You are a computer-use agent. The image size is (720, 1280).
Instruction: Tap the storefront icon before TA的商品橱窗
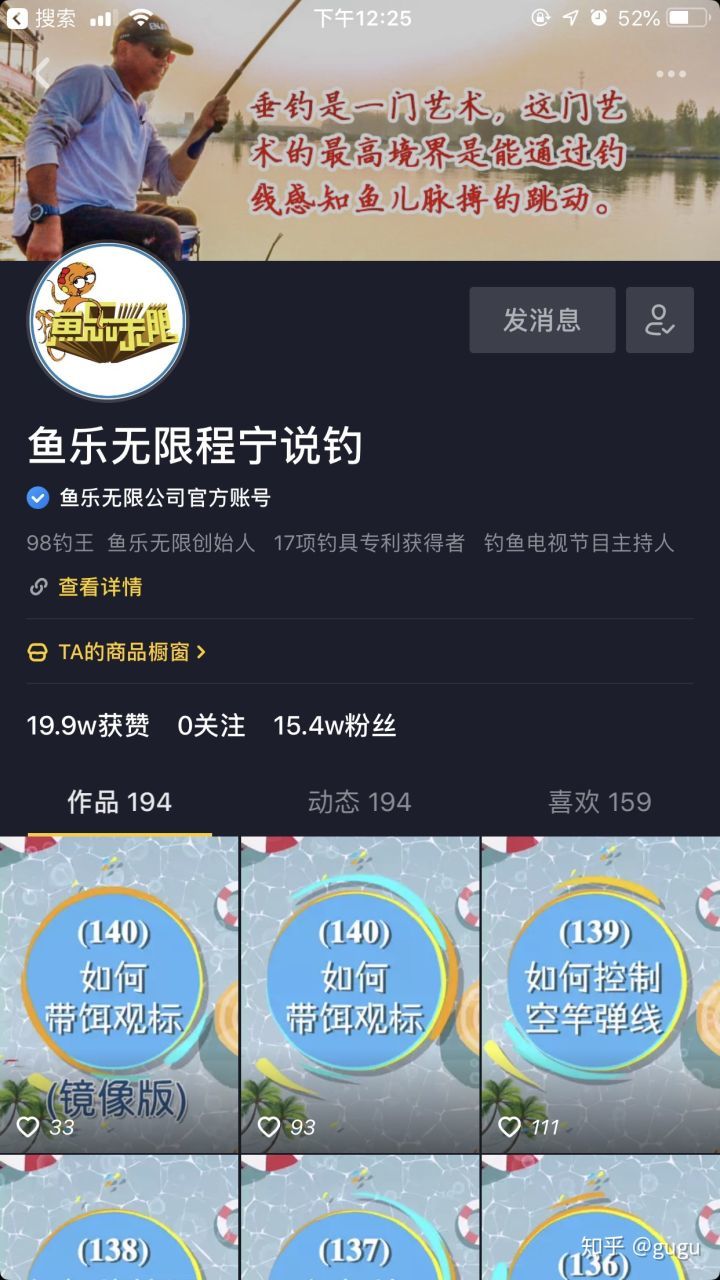pos(36,649)
